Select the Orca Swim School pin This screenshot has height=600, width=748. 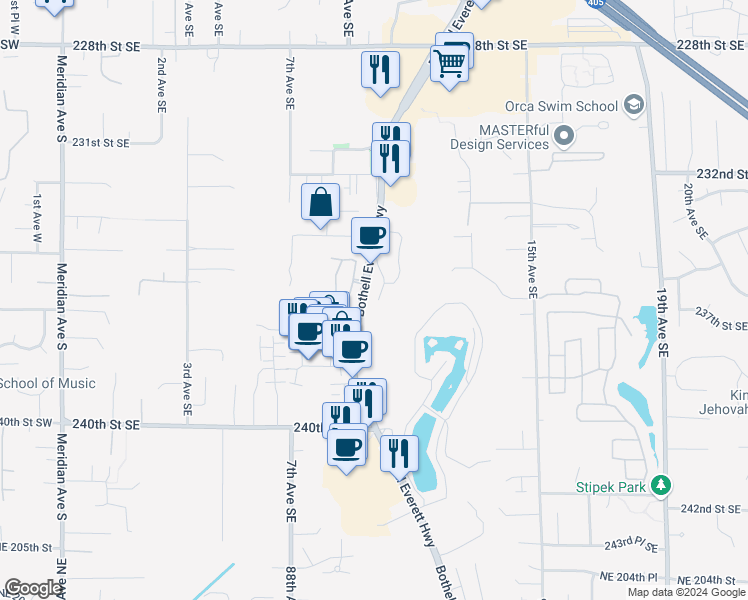632,105
